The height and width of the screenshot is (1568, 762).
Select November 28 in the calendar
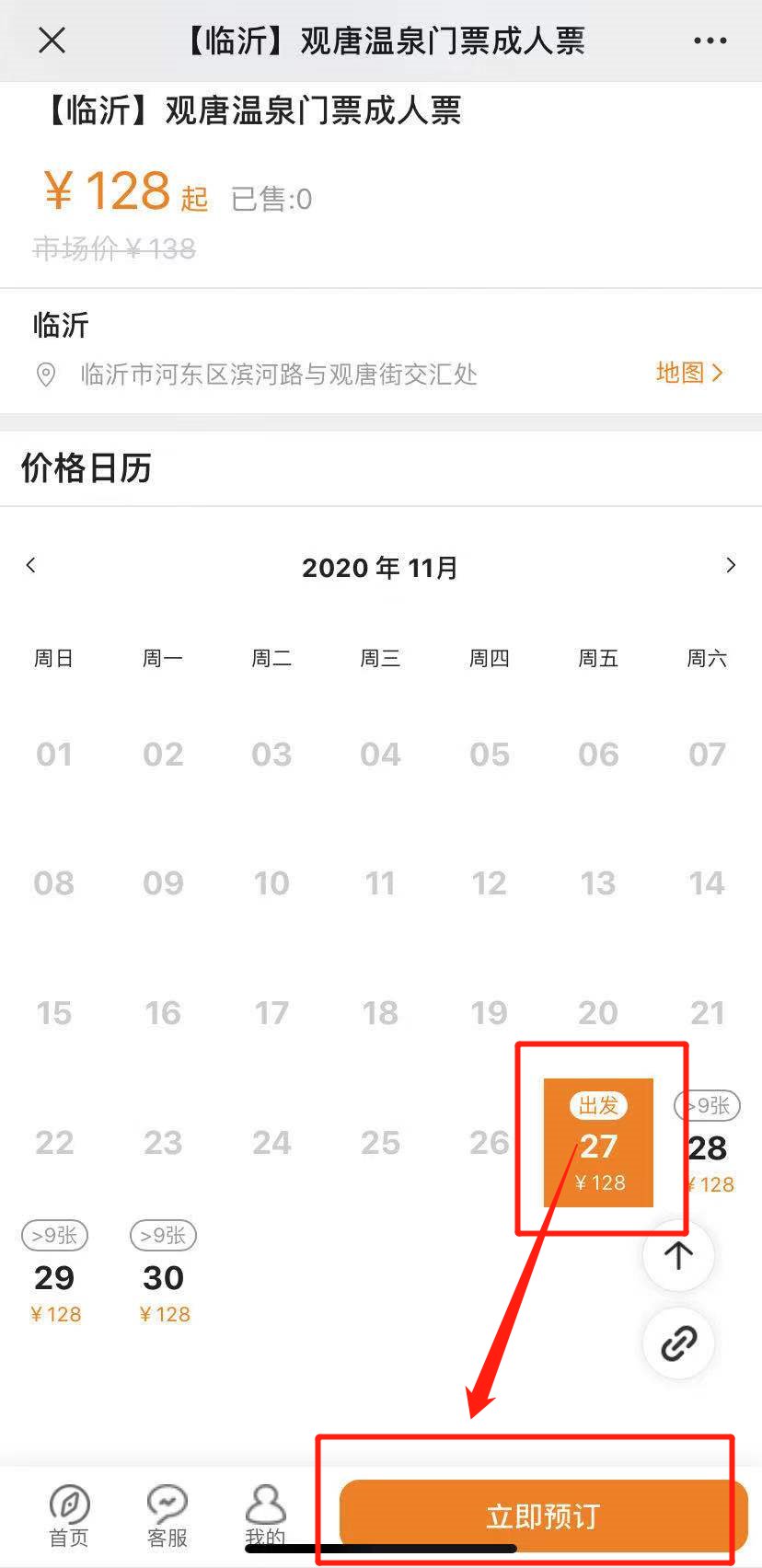709,1147
